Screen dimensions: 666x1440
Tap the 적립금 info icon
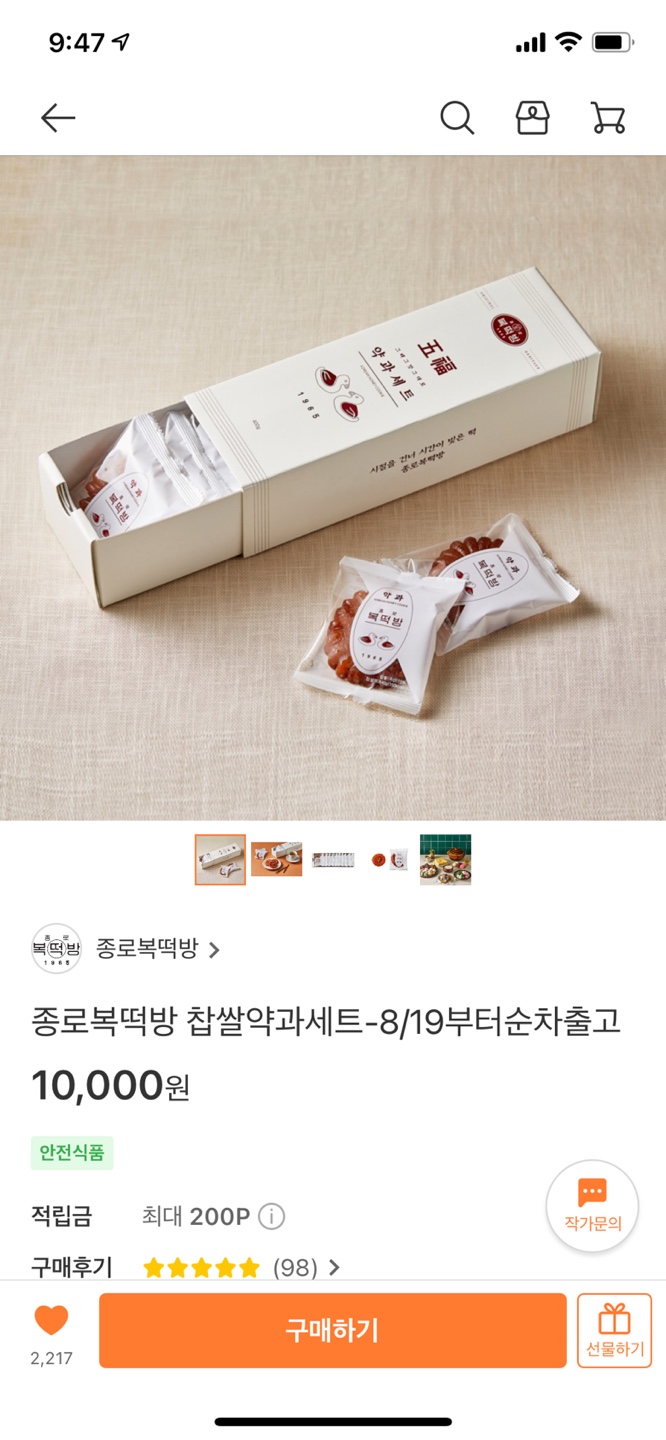(271, 1216)
